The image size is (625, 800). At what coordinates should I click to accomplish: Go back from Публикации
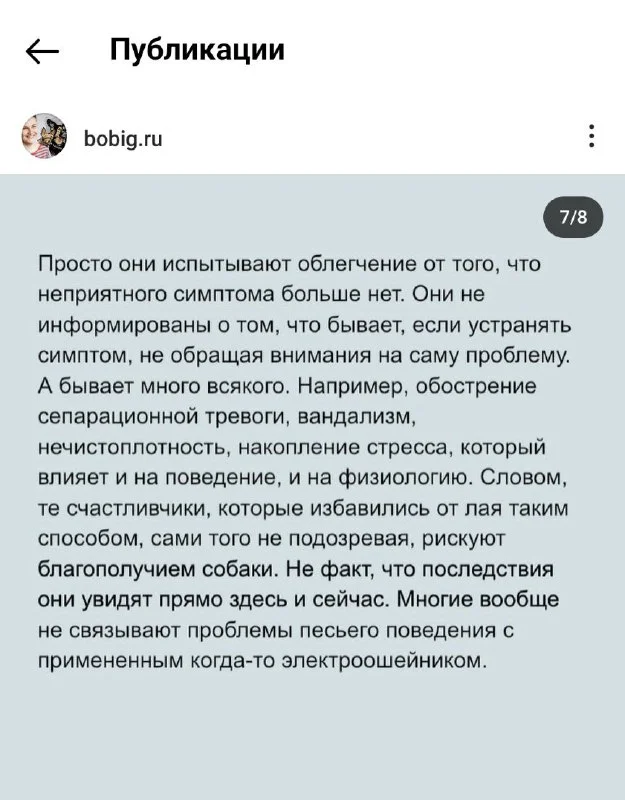[x=42, y=51]
